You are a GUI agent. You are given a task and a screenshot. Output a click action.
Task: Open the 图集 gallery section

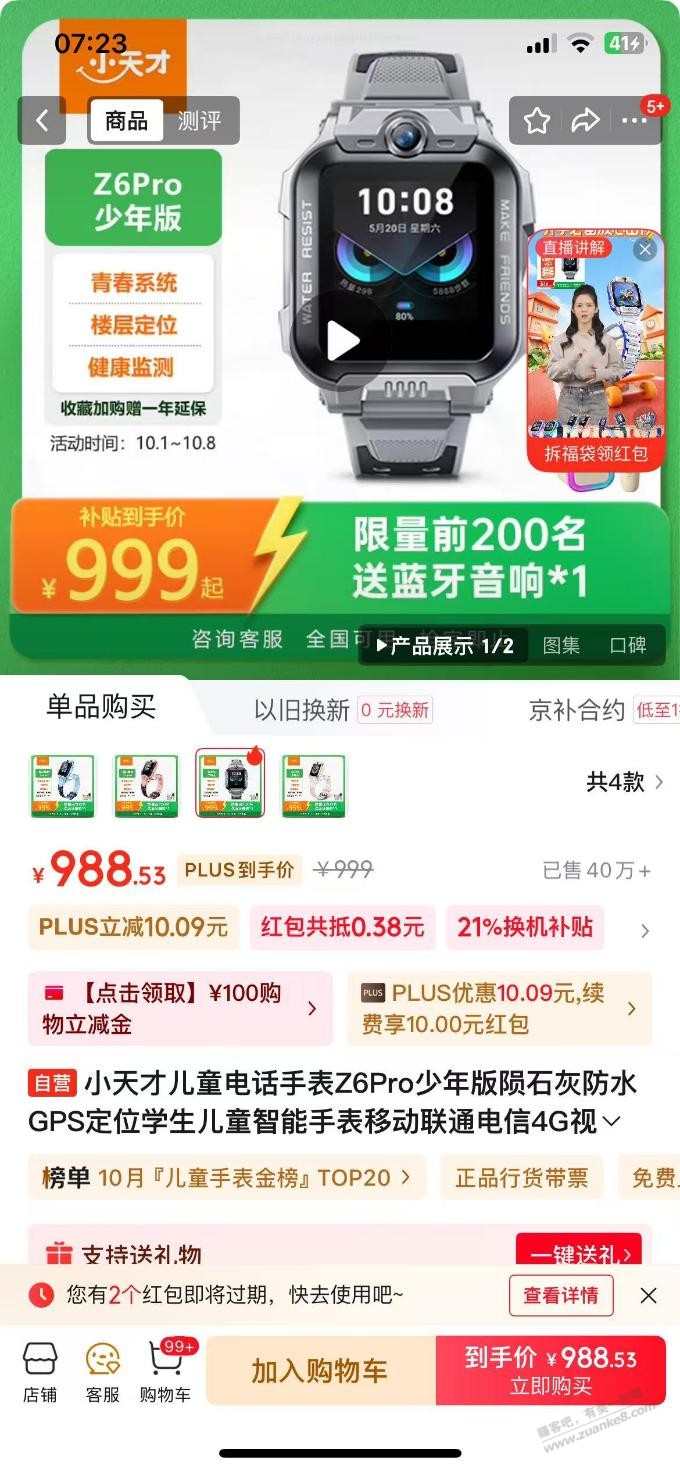click(561, 646)
